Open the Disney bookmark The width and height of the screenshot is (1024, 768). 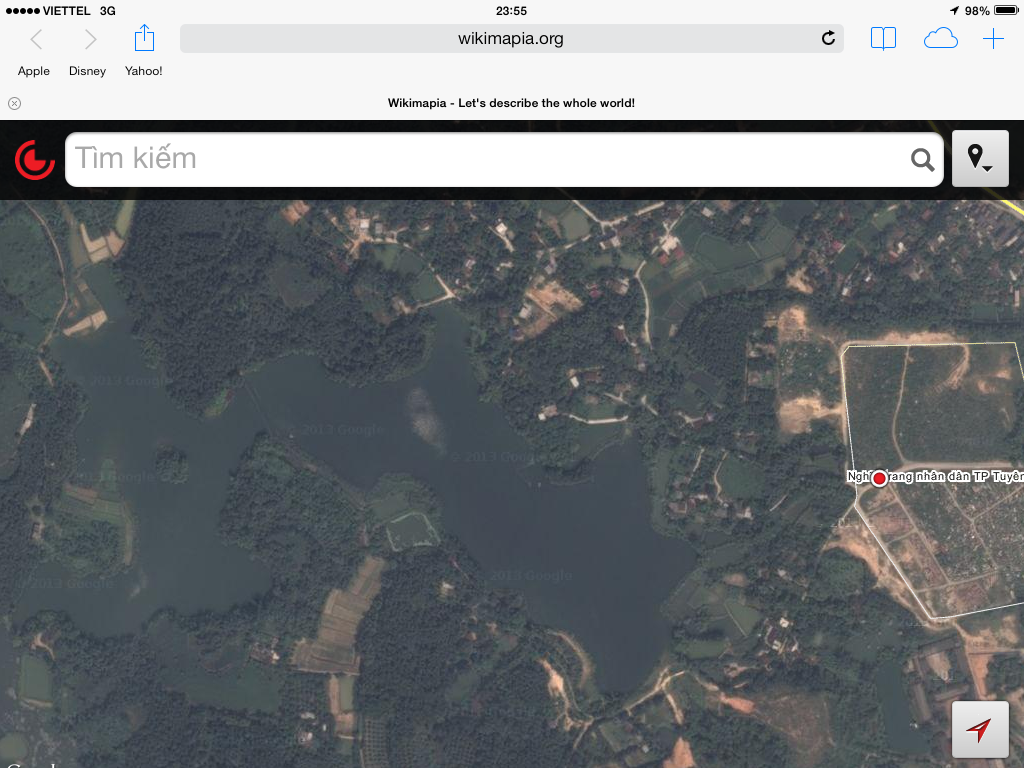[87, 71]
